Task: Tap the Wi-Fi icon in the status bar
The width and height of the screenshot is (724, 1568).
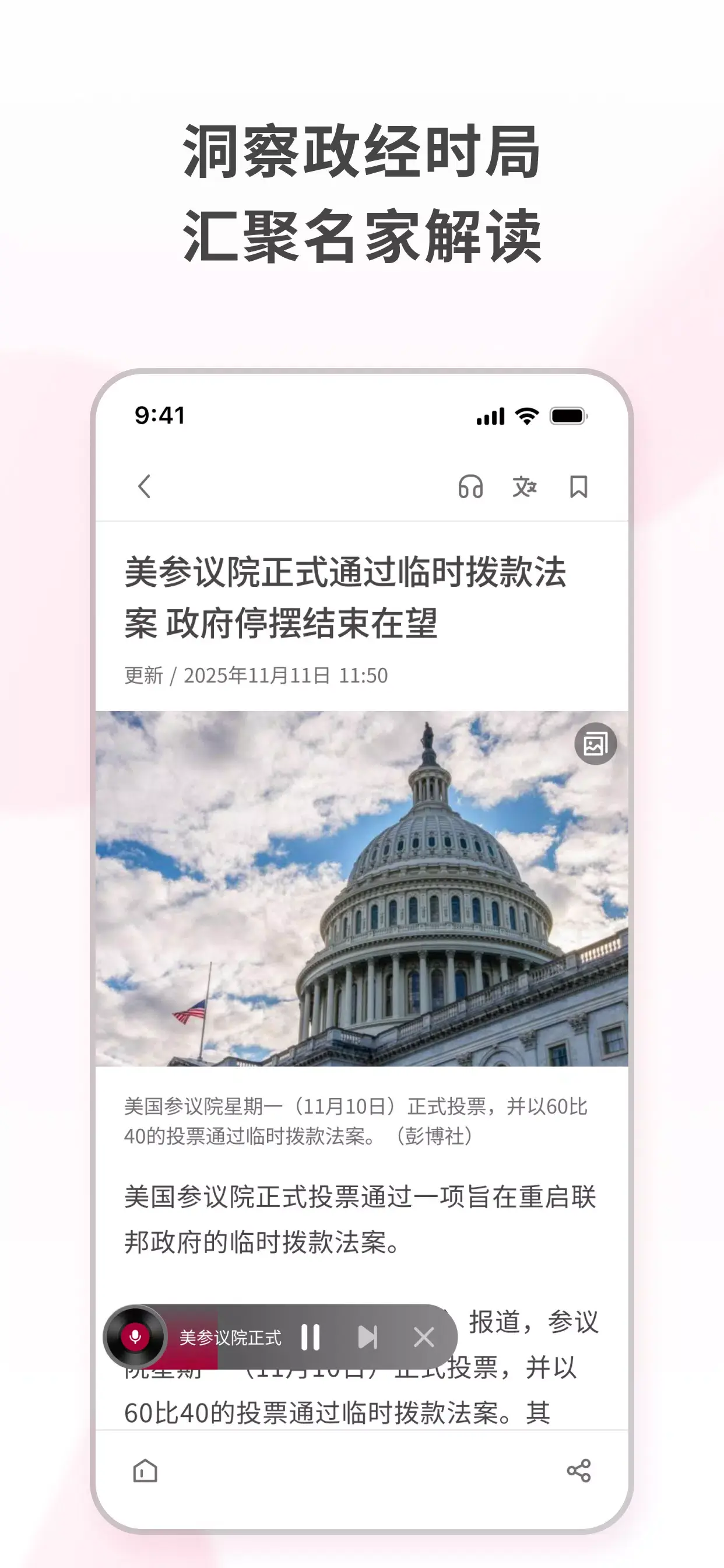Action: point(527,416)
